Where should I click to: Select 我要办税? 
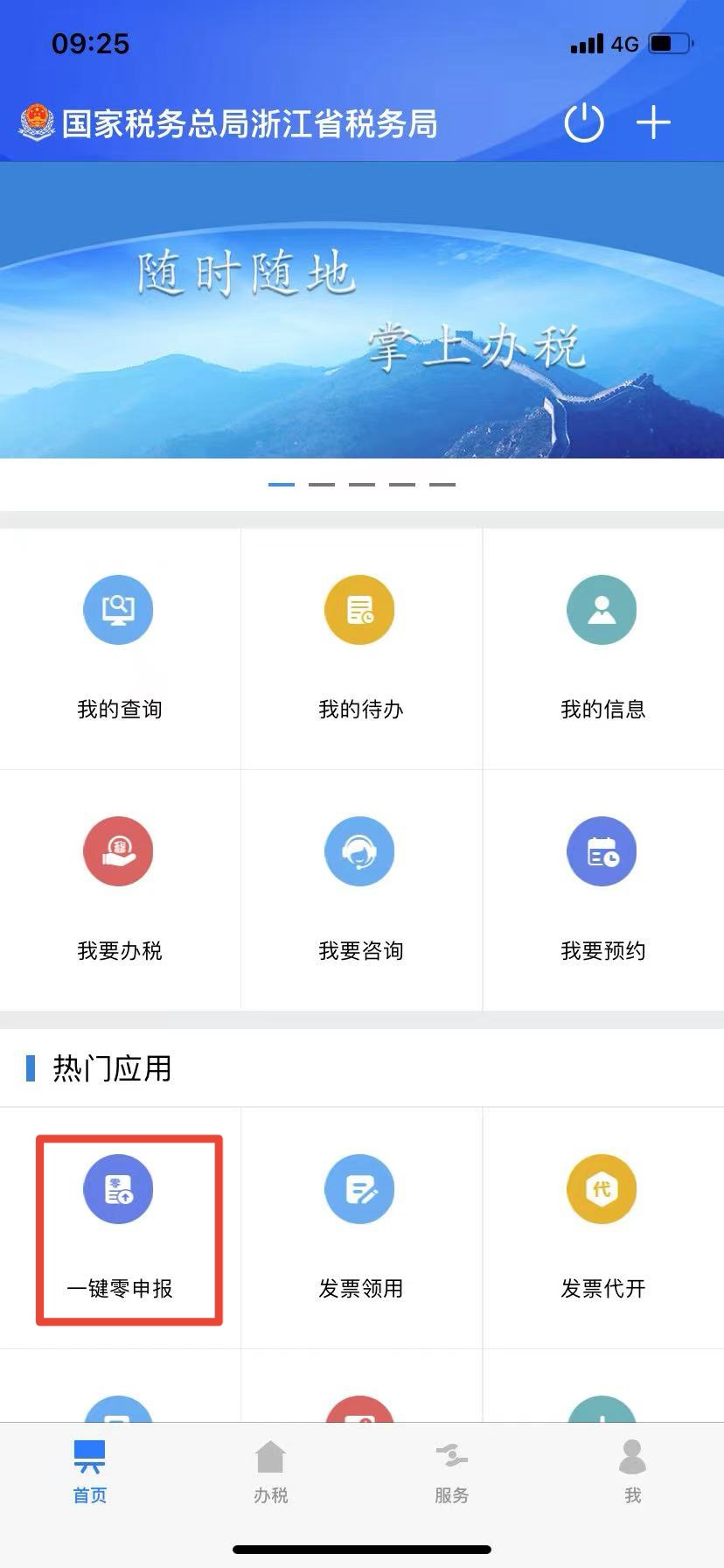click(x=120, y=890)
